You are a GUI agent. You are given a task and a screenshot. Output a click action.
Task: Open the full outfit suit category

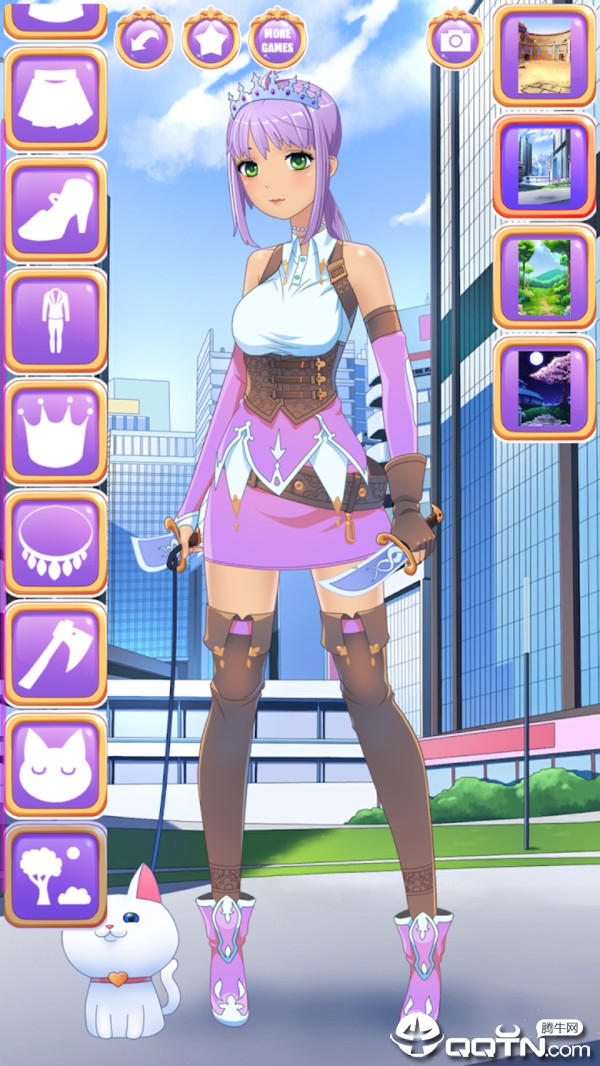(56, 321)
